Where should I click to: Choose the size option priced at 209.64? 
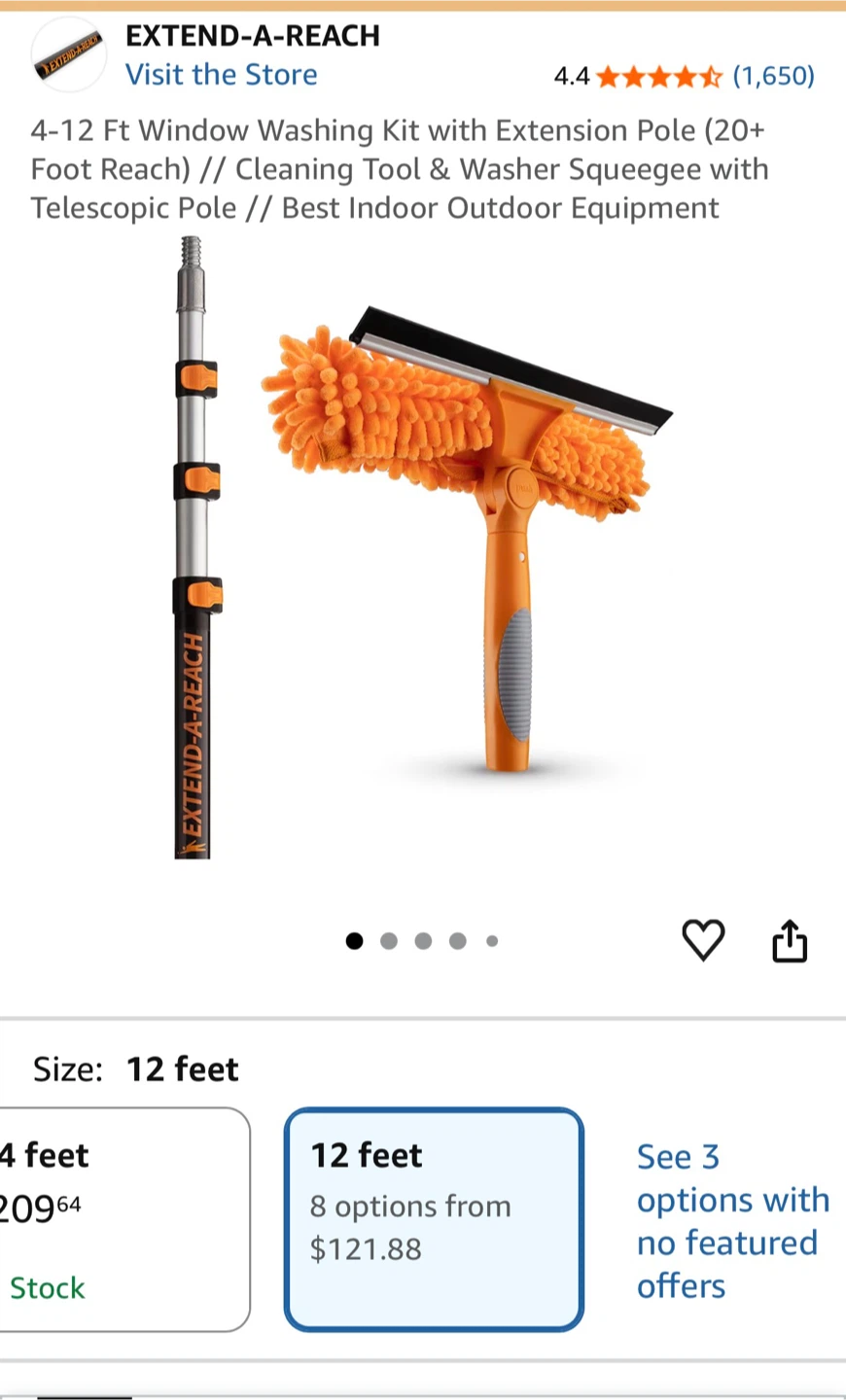(124, 1219)
